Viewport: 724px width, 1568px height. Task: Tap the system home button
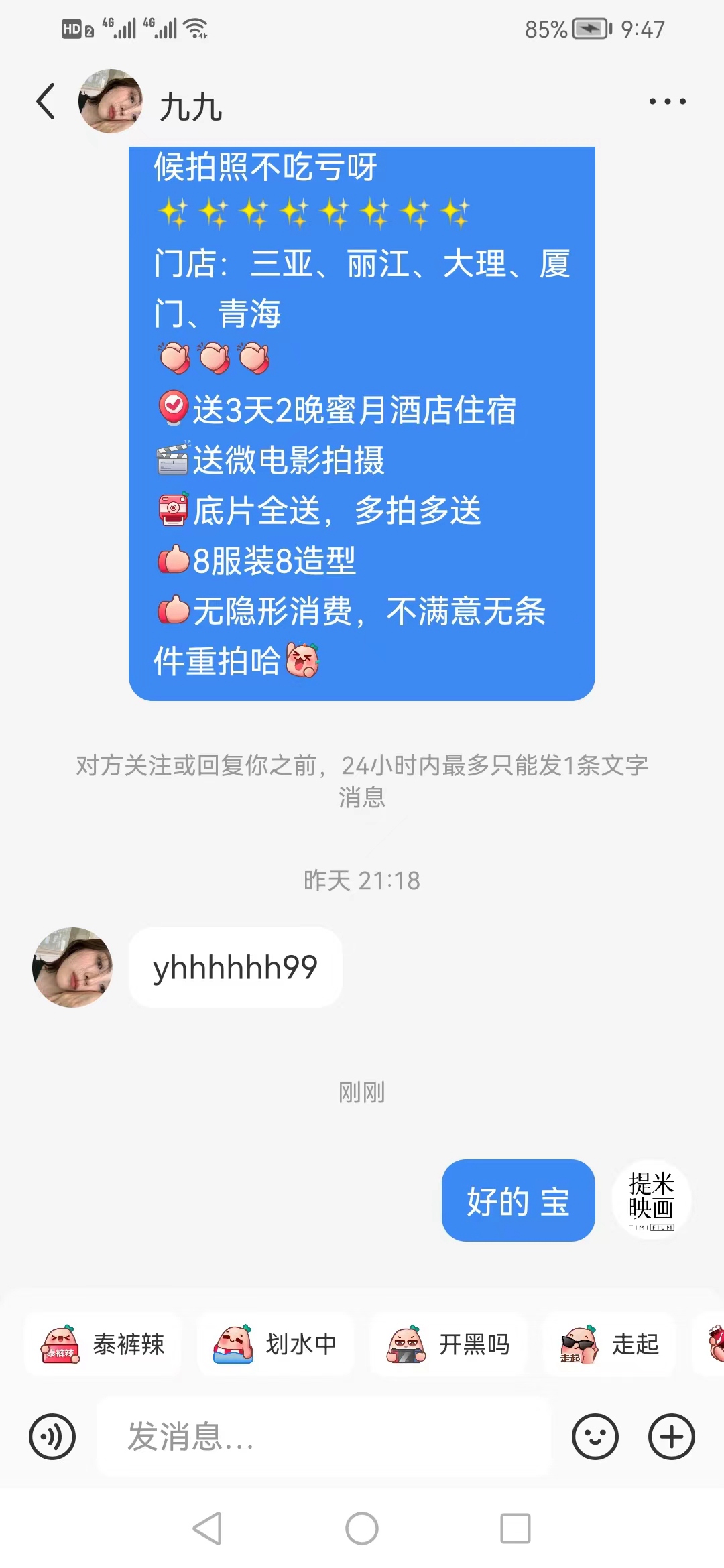(362, 1528)
